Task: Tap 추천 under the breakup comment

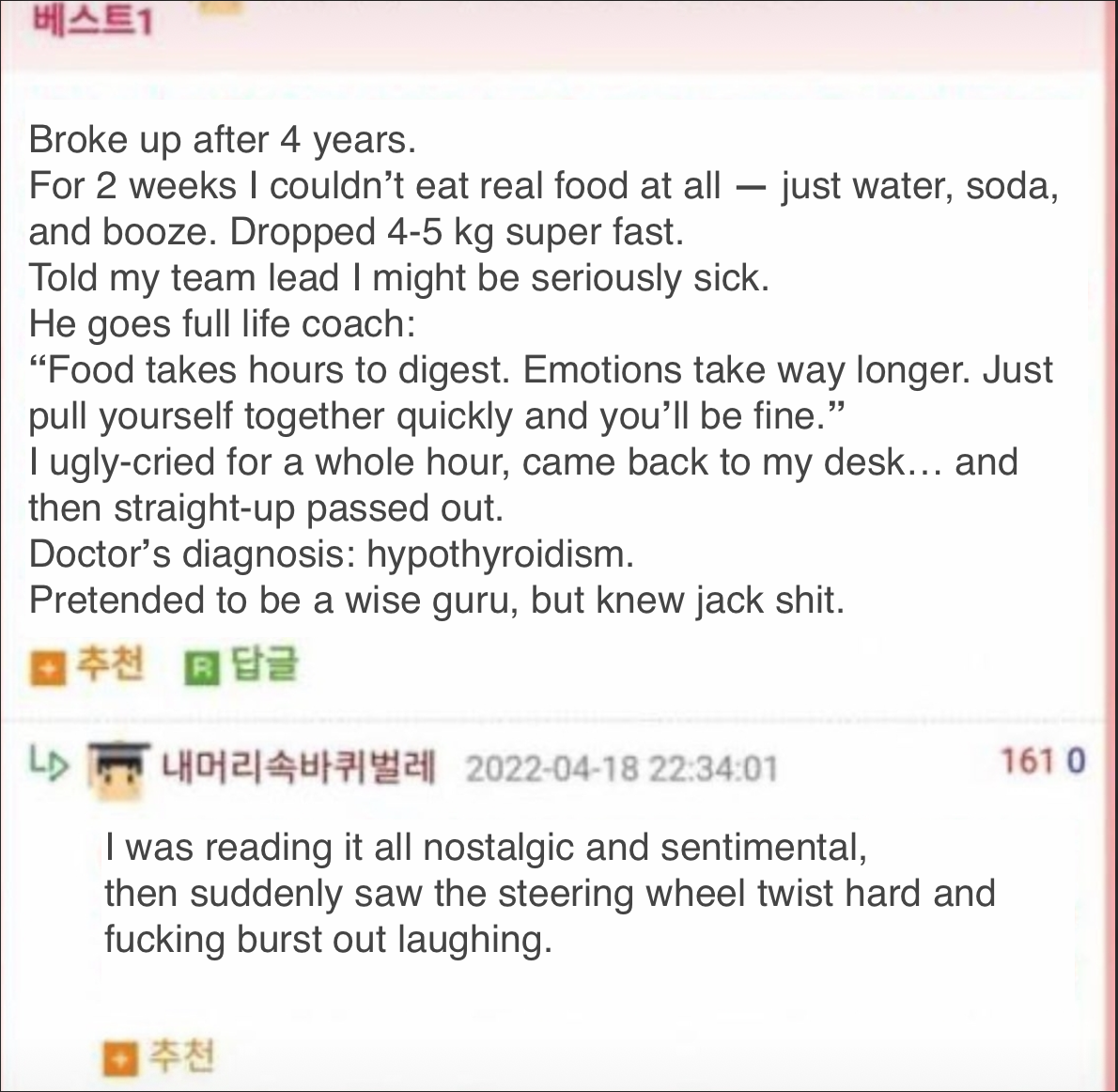Action: click(x=88, y=665)
